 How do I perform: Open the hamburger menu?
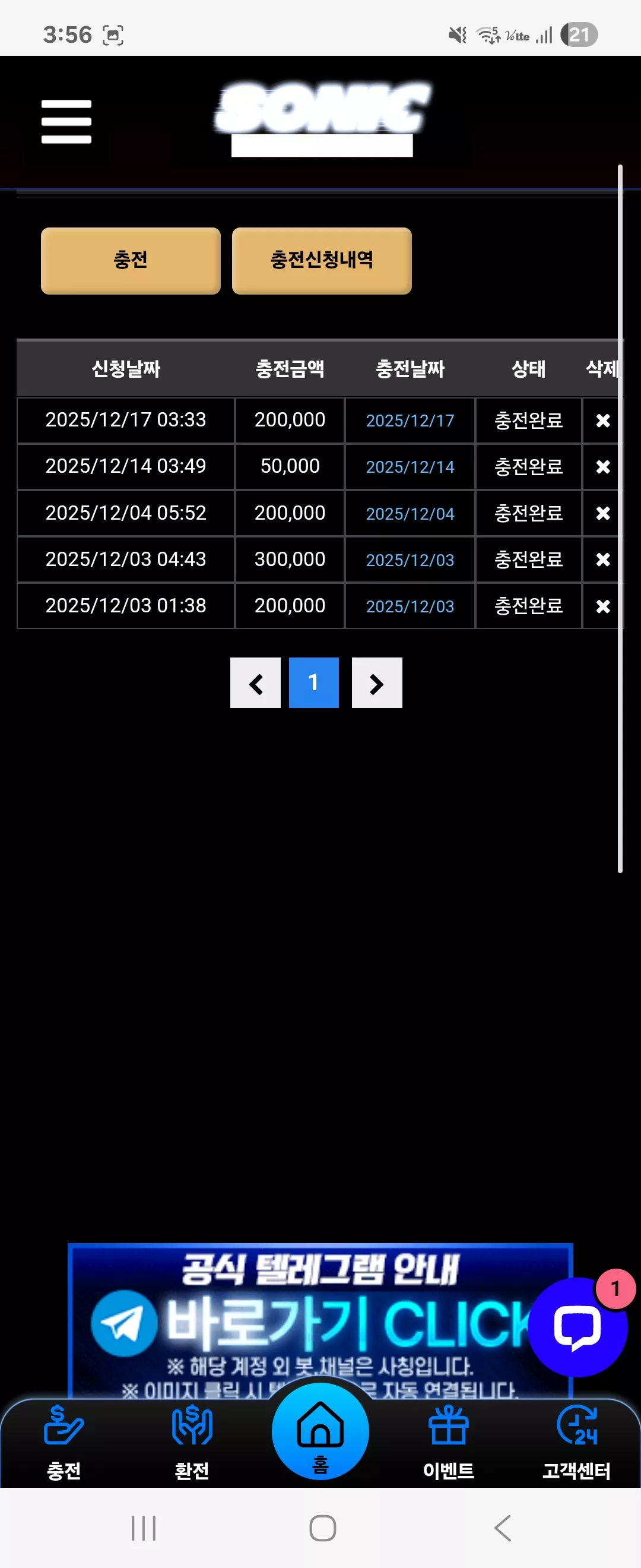coord(66,122)
